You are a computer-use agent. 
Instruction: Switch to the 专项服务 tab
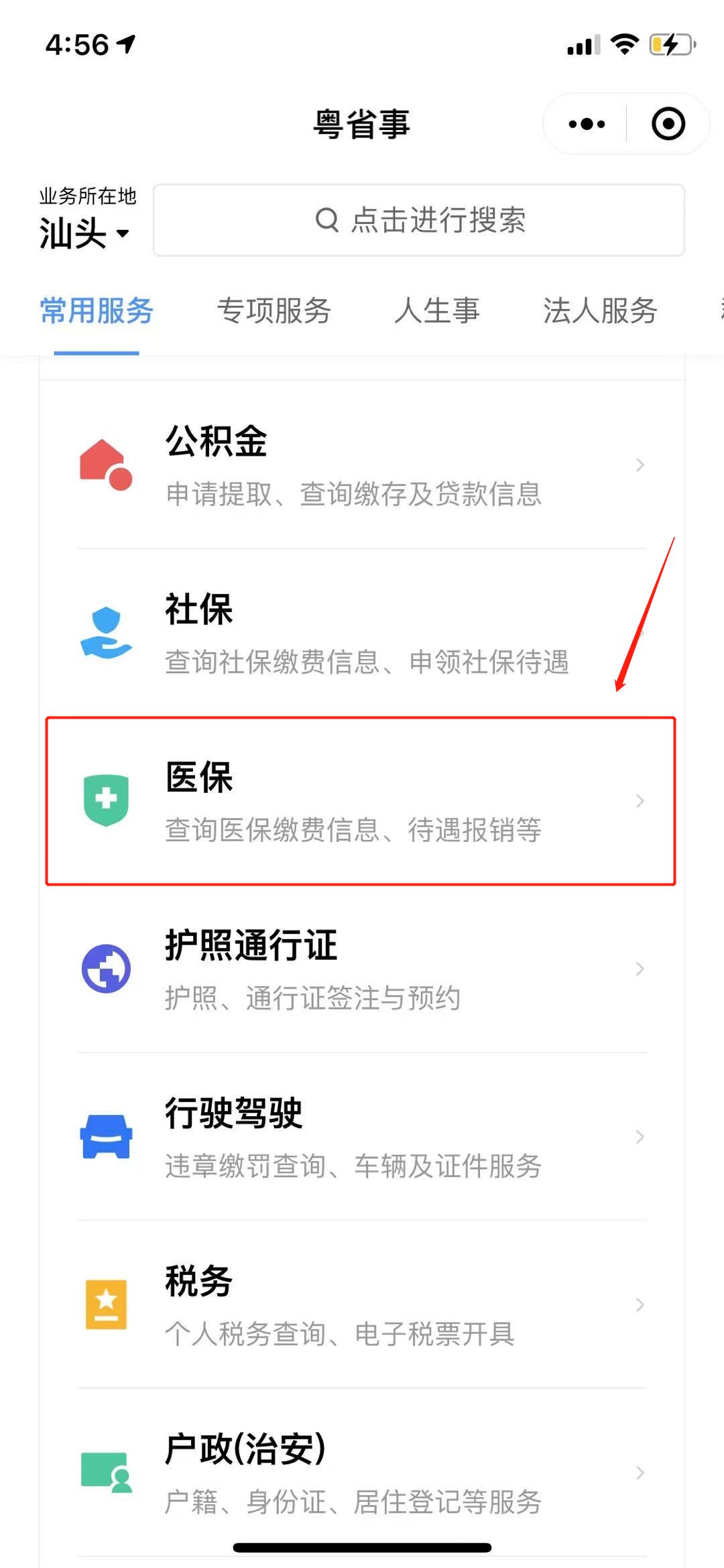pos(274,311)
